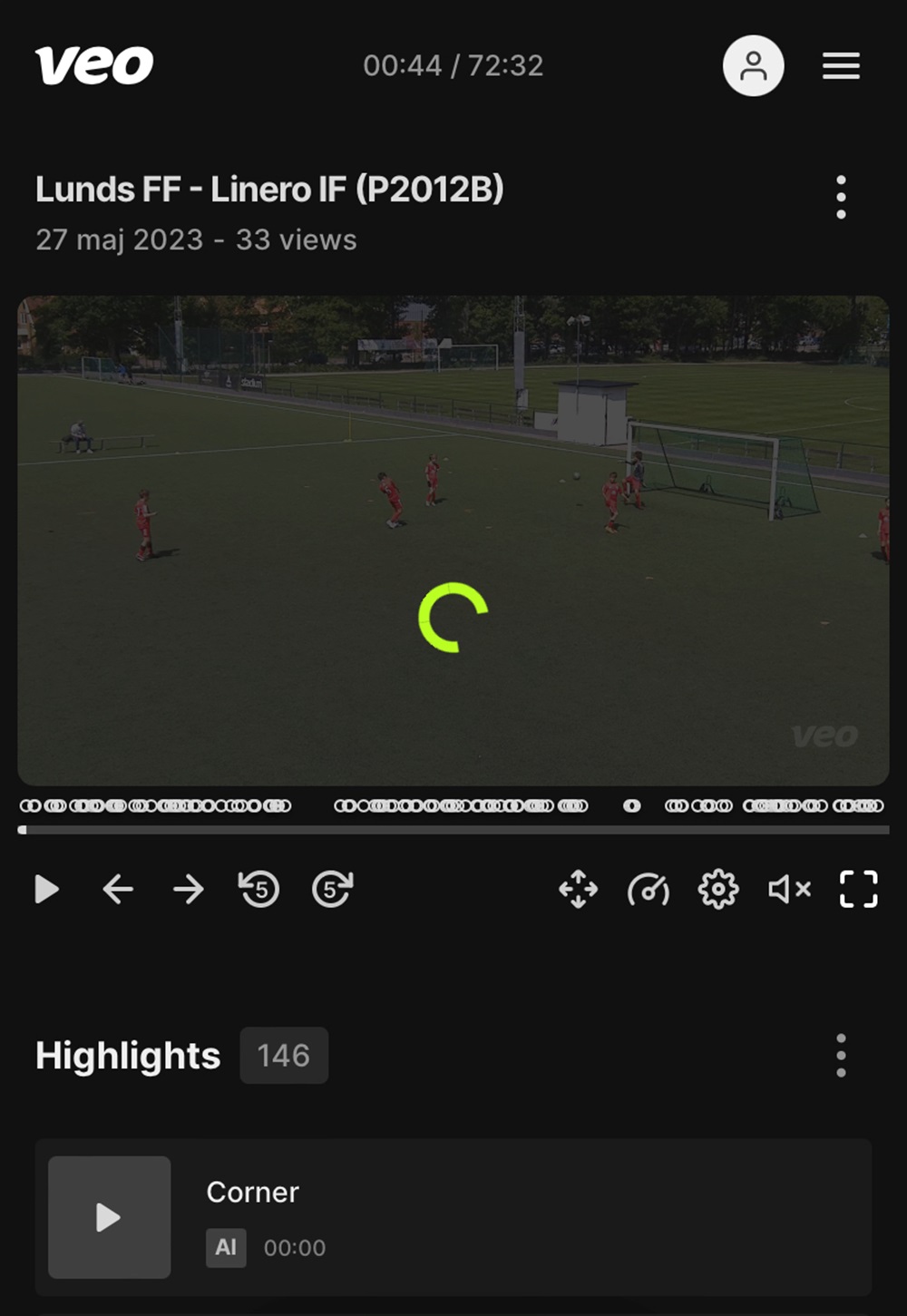Enable interactive pan mode arrows icon
This screenshot has width=907, height=1316.
click(x=578, y=890)
